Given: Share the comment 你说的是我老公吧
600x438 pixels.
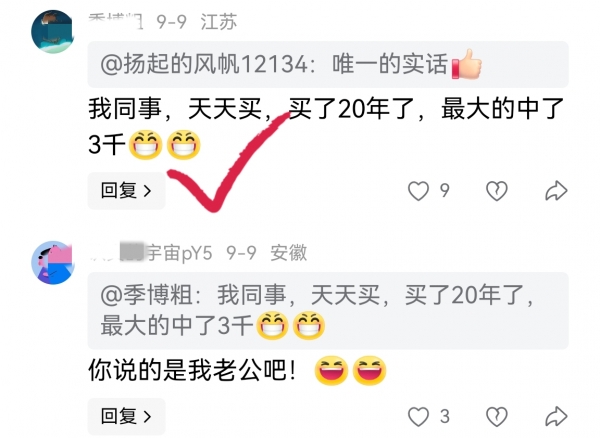Looking at the screenshot, I should point(557,416).
